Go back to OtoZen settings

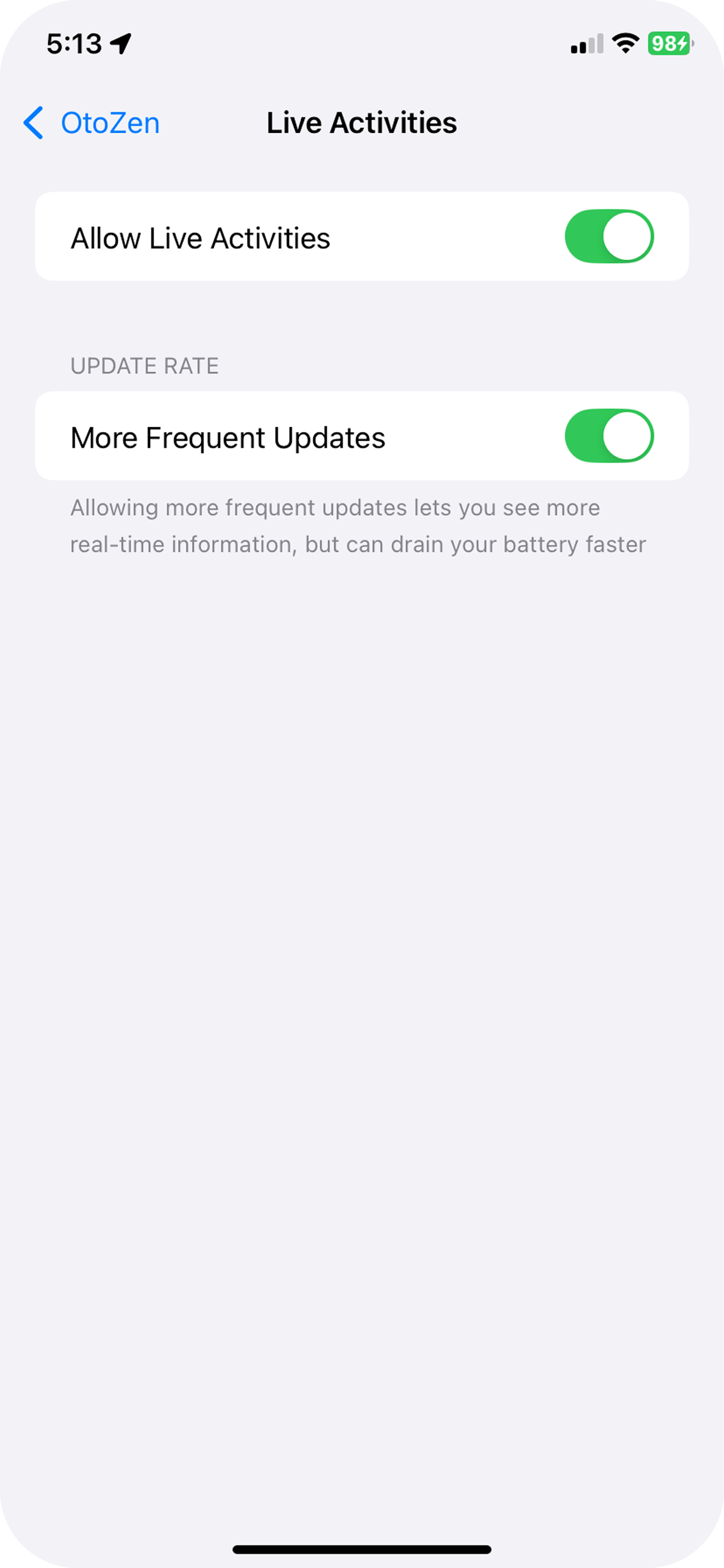tap(91, 123)
